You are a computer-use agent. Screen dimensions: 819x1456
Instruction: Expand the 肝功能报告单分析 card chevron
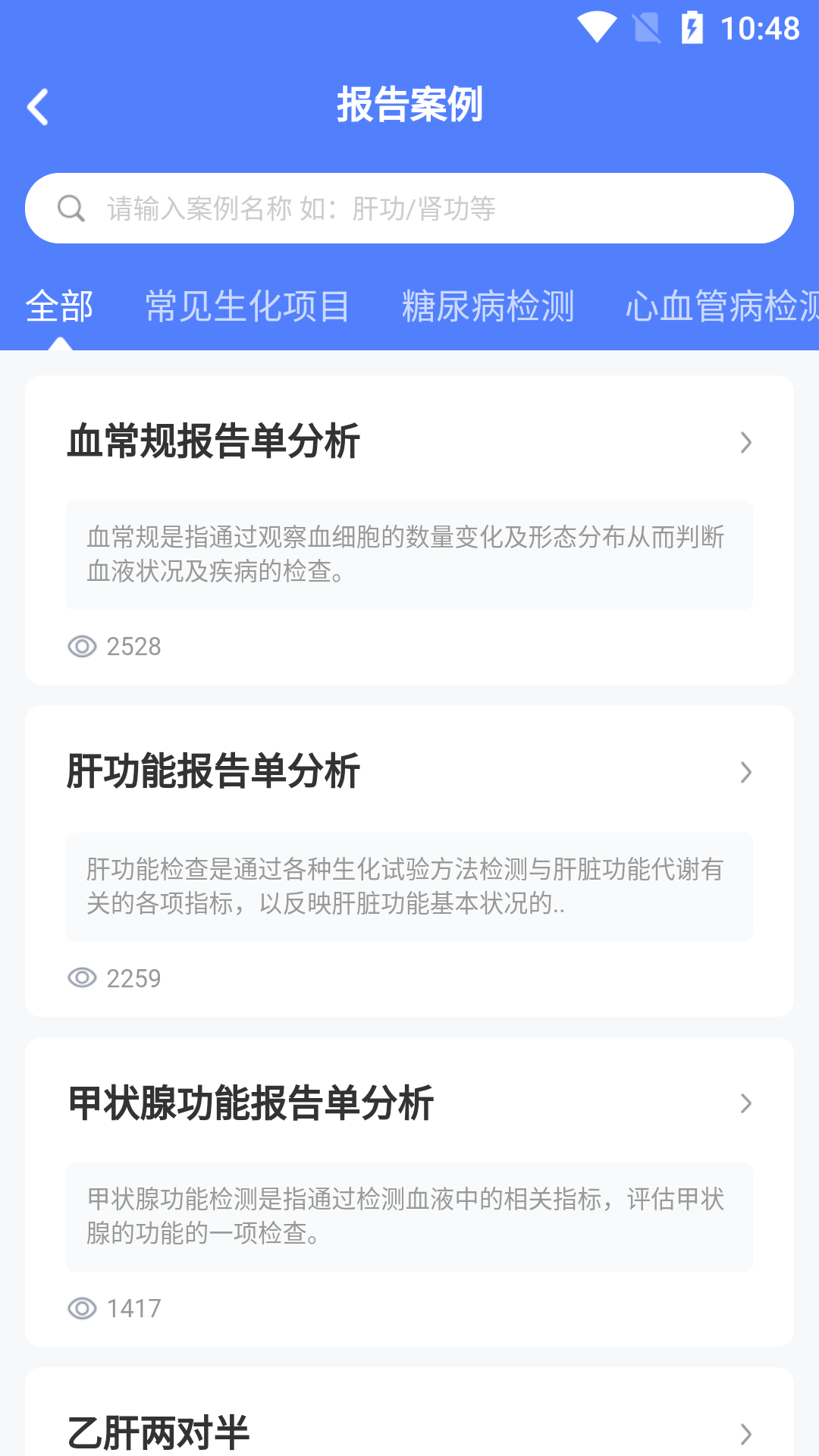pos(747,773)
